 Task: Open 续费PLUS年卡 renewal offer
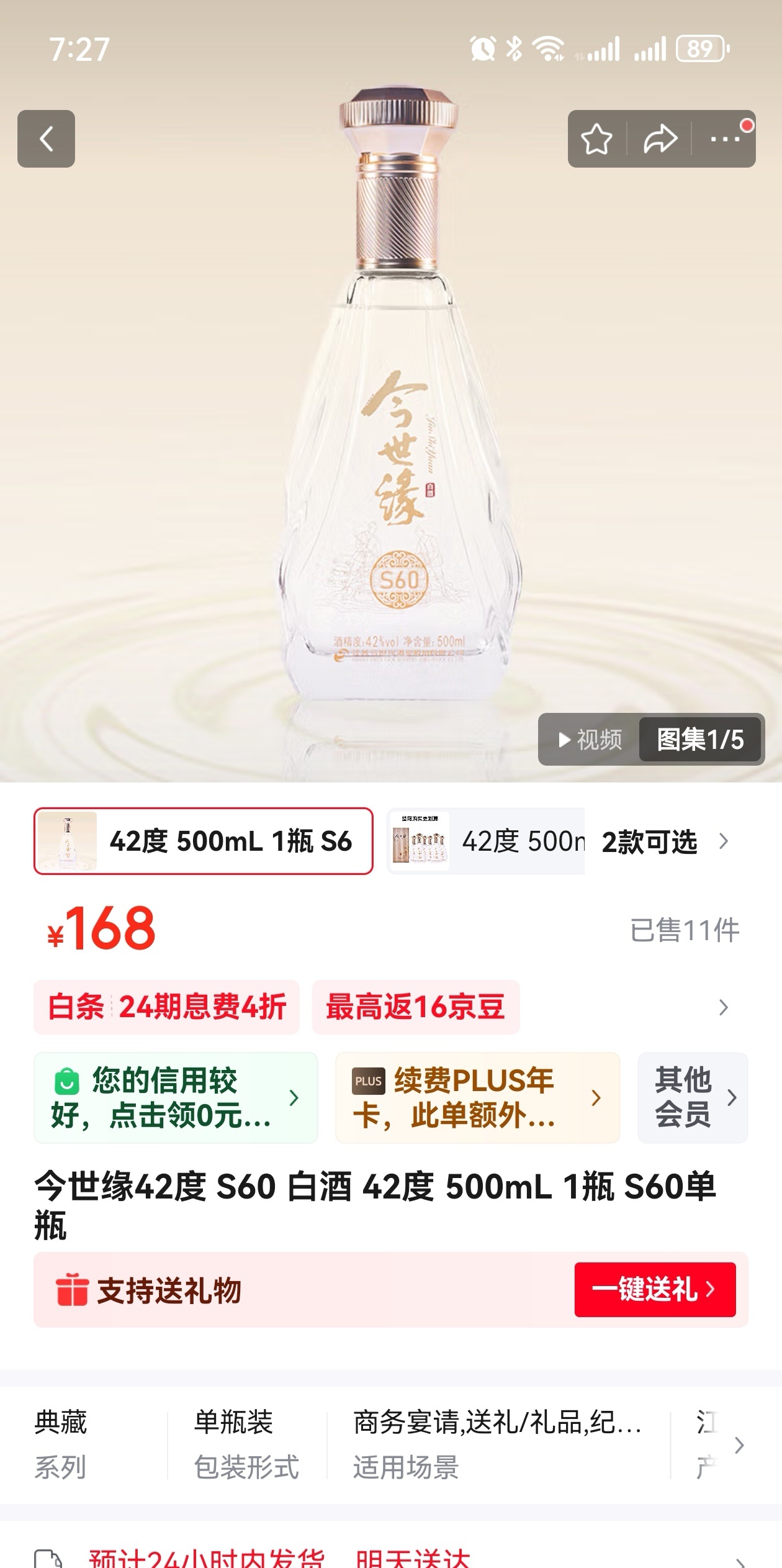(477, 1097)
